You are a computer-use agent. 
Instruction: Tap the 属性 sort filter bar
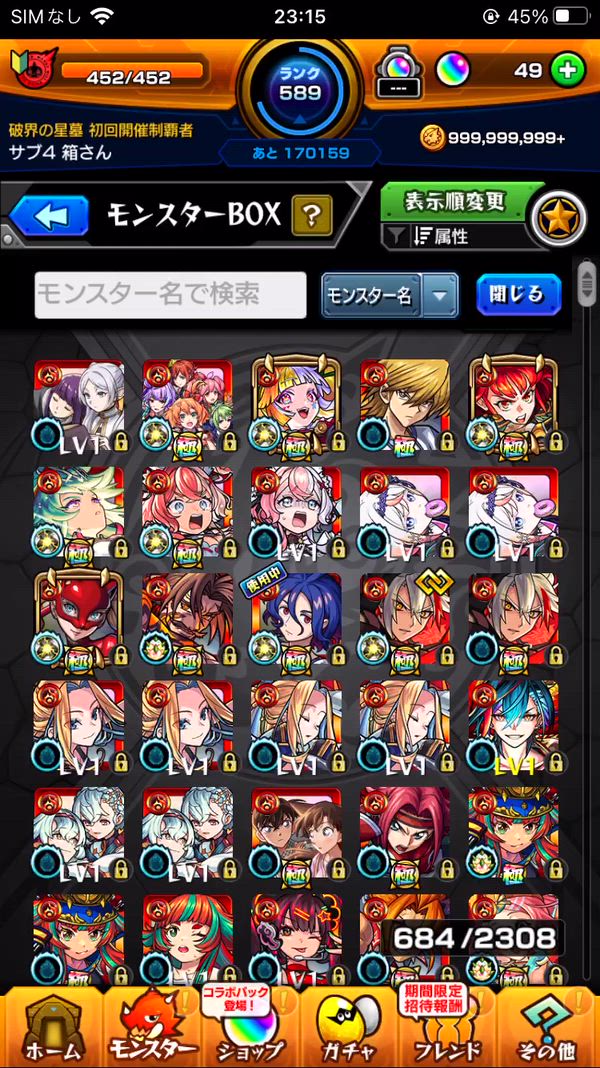[455, 236]
